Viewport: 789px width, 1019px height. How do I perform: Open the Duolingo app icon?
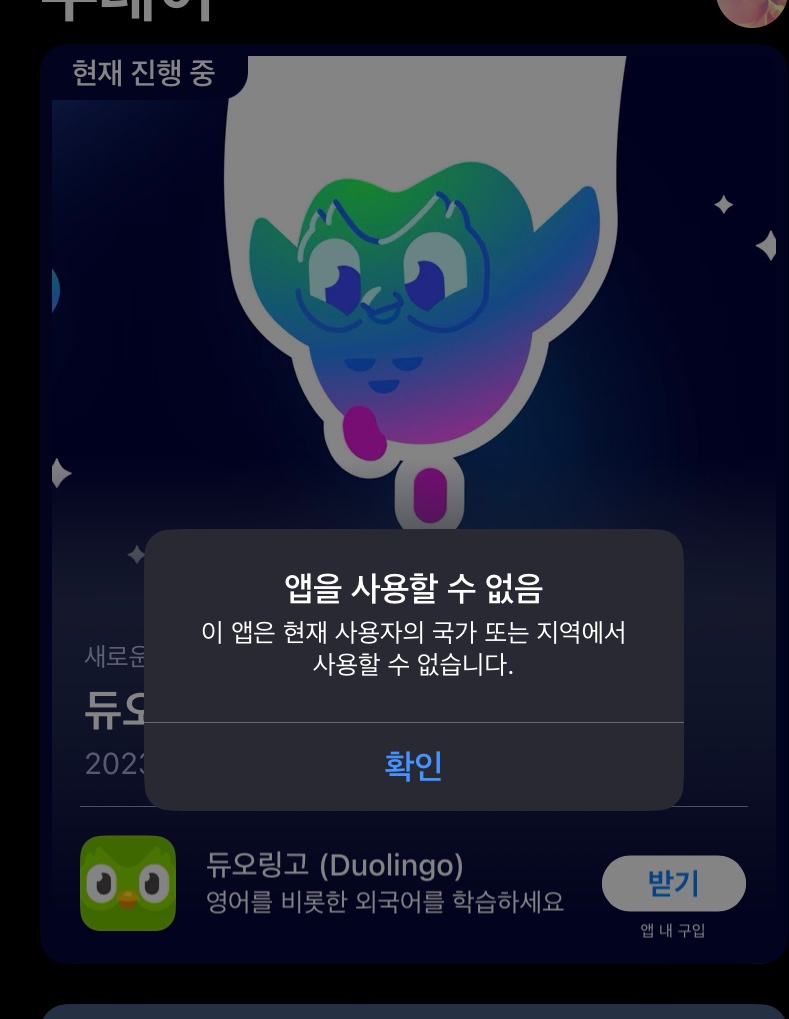coord(128,883)
